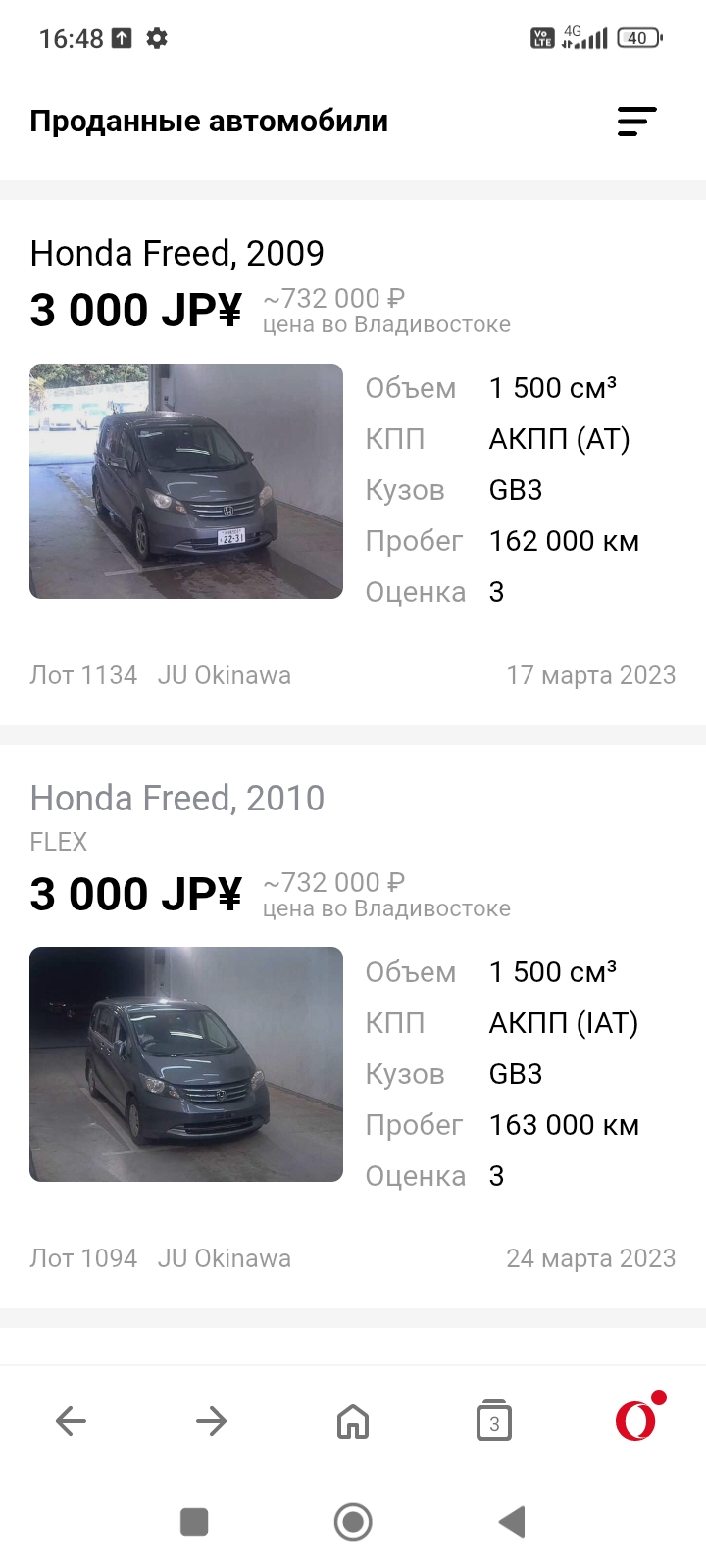Go back to the previous browser page

(71, 1421)
